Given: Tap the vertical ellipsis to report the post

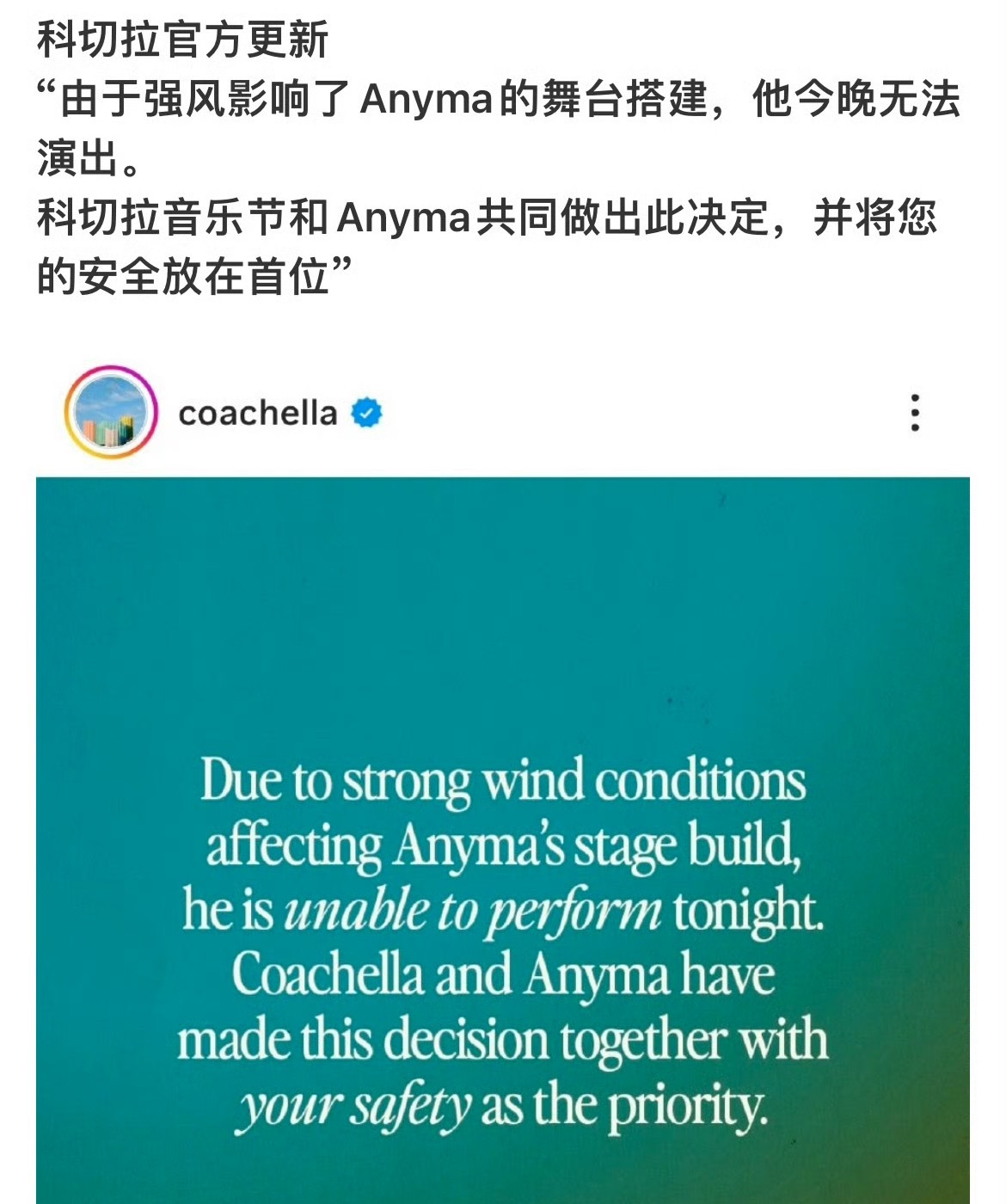Looking at the screenshot, I should (x=916, y=414).
